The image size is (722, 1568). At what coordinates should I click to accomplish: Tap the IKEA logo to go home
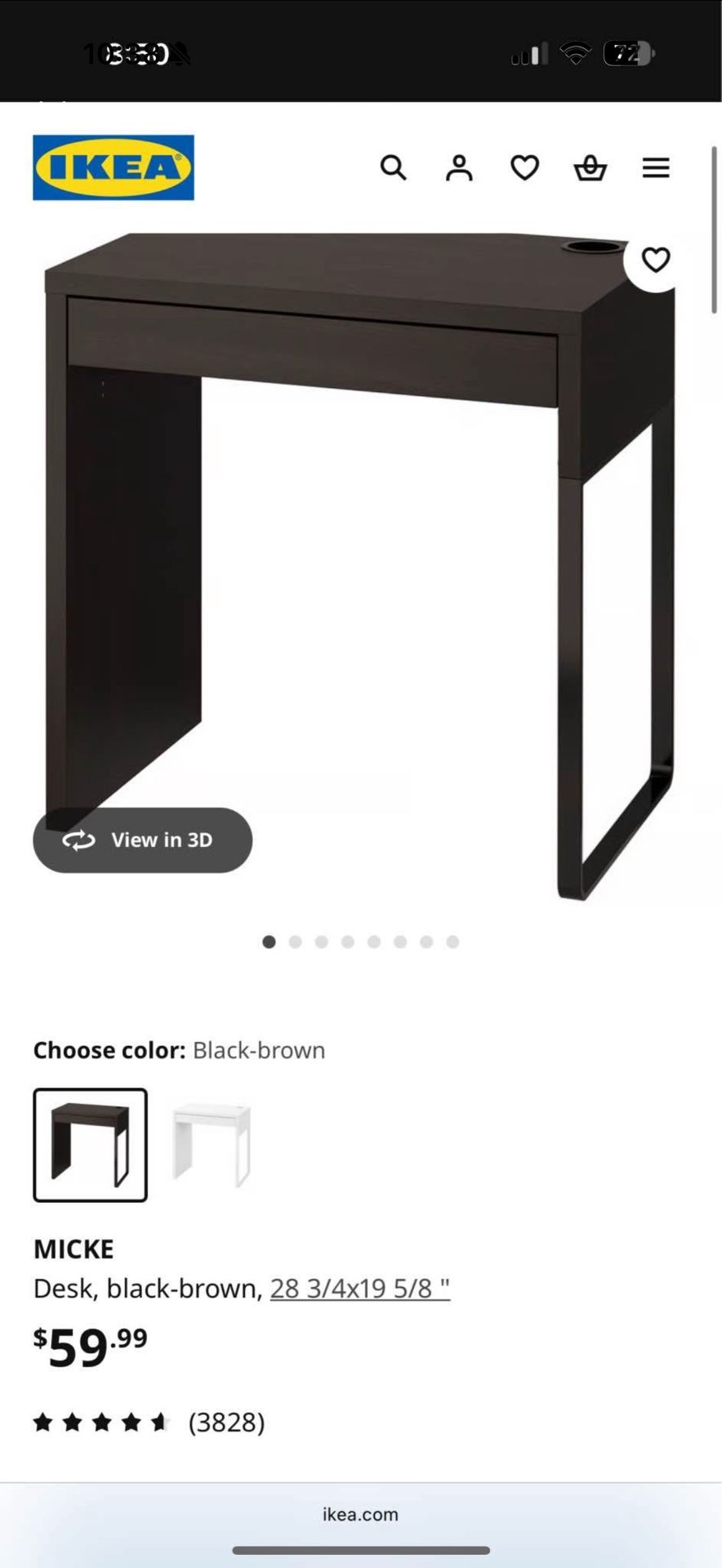pos(114,167)
